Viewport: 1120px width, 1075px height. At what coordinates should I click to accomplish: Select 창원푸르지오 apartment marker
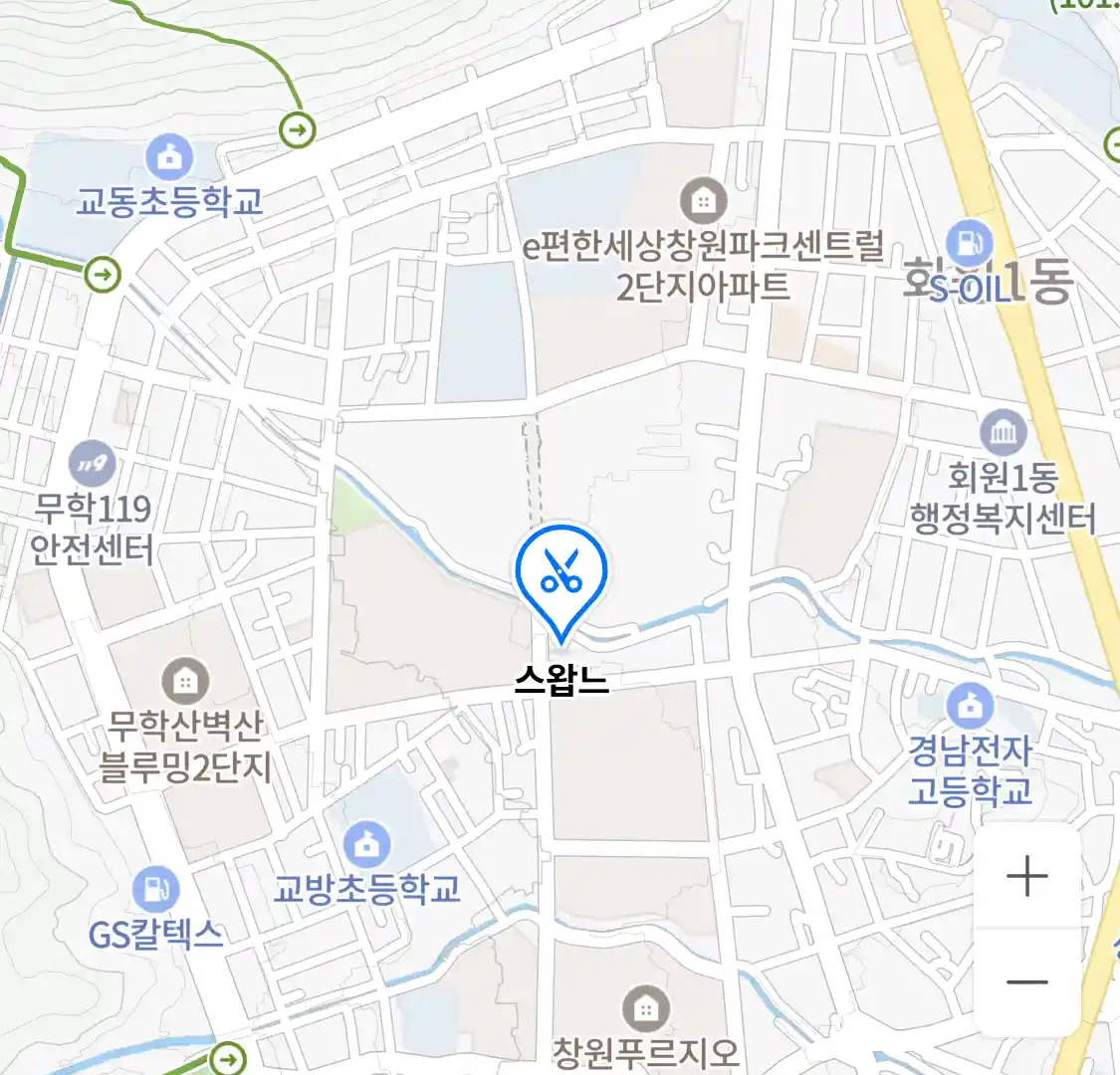tap(646, 1009)
